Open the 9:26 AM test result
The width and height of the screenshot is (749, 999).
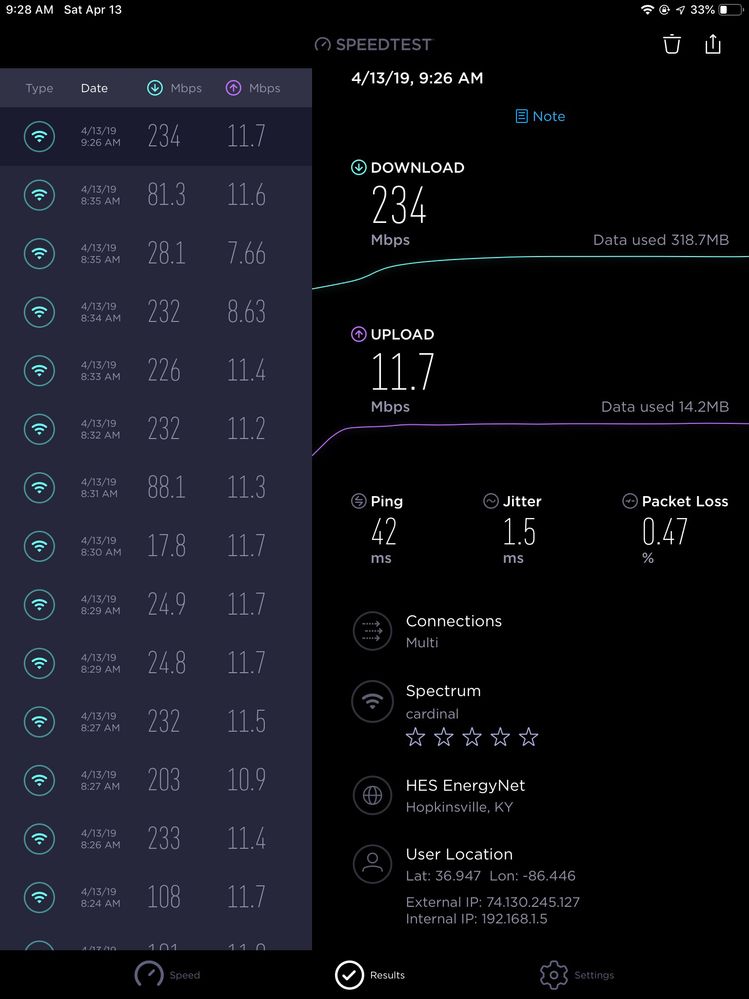tap(156, 136)
